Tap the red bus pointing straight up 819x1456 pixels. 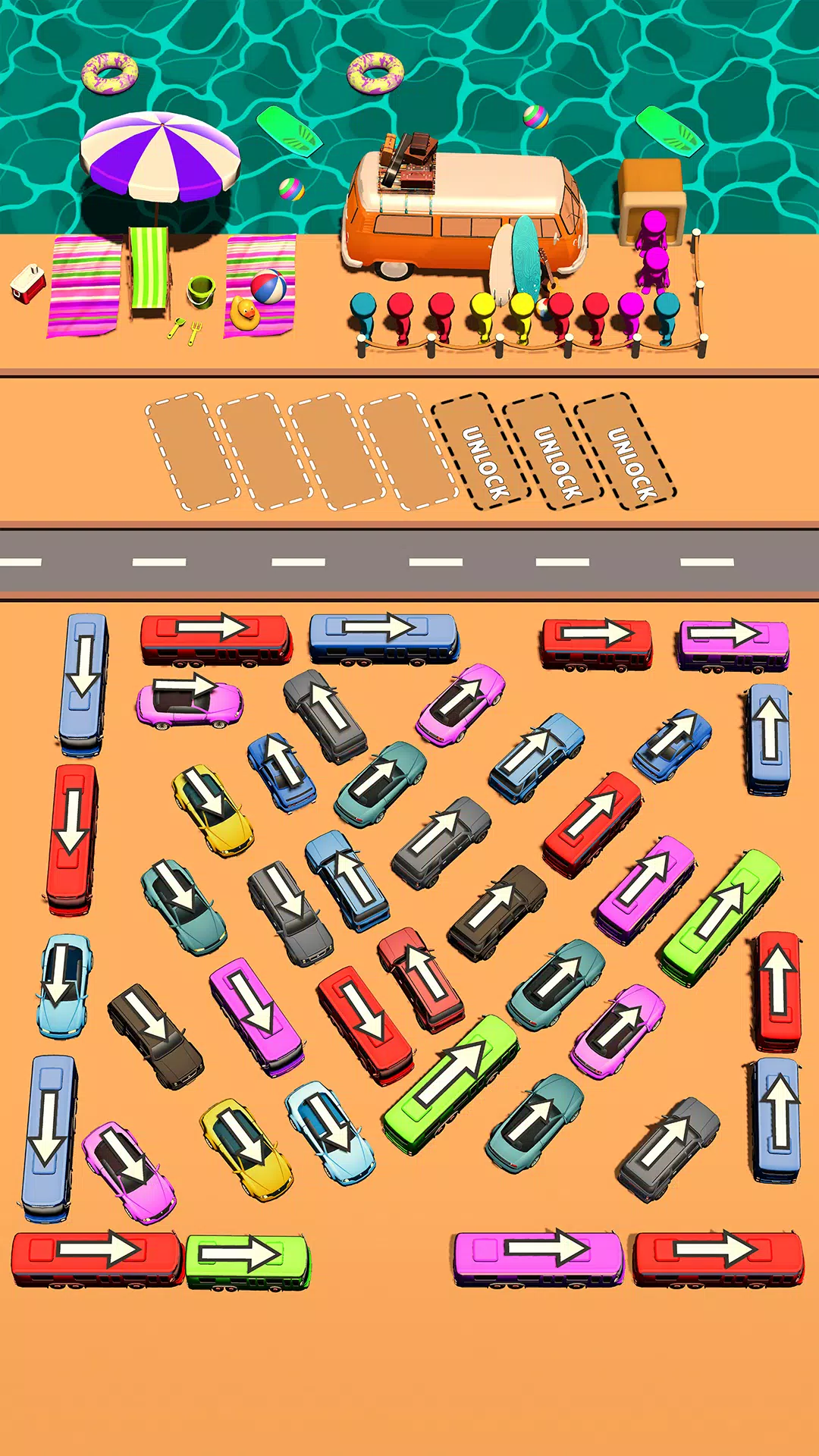777,990
